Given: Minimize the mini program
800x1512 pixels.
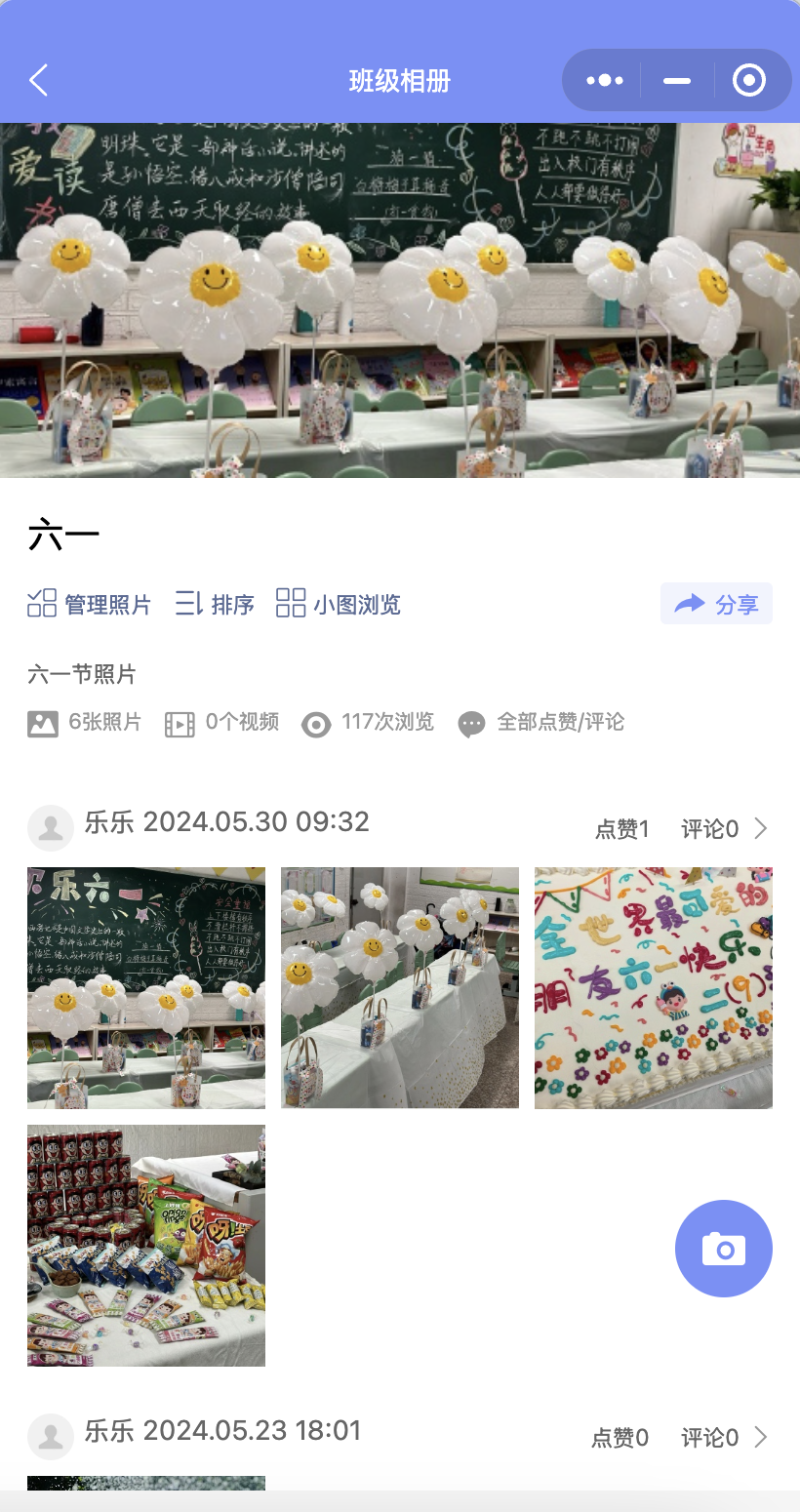Looking at the screenshot, I should tap(677, 80).
